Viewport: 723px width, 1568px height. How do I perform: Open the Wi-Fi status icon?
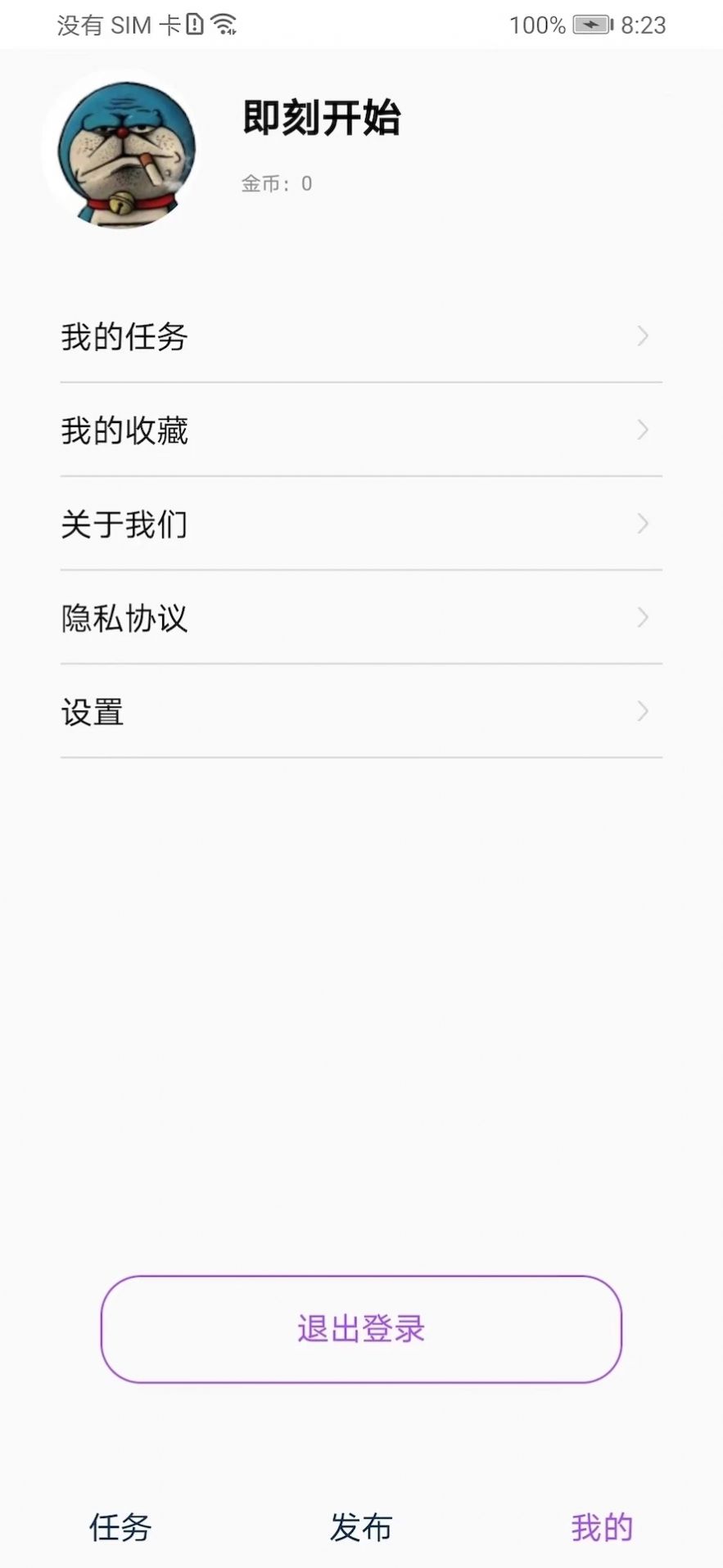tap(223, 25)
